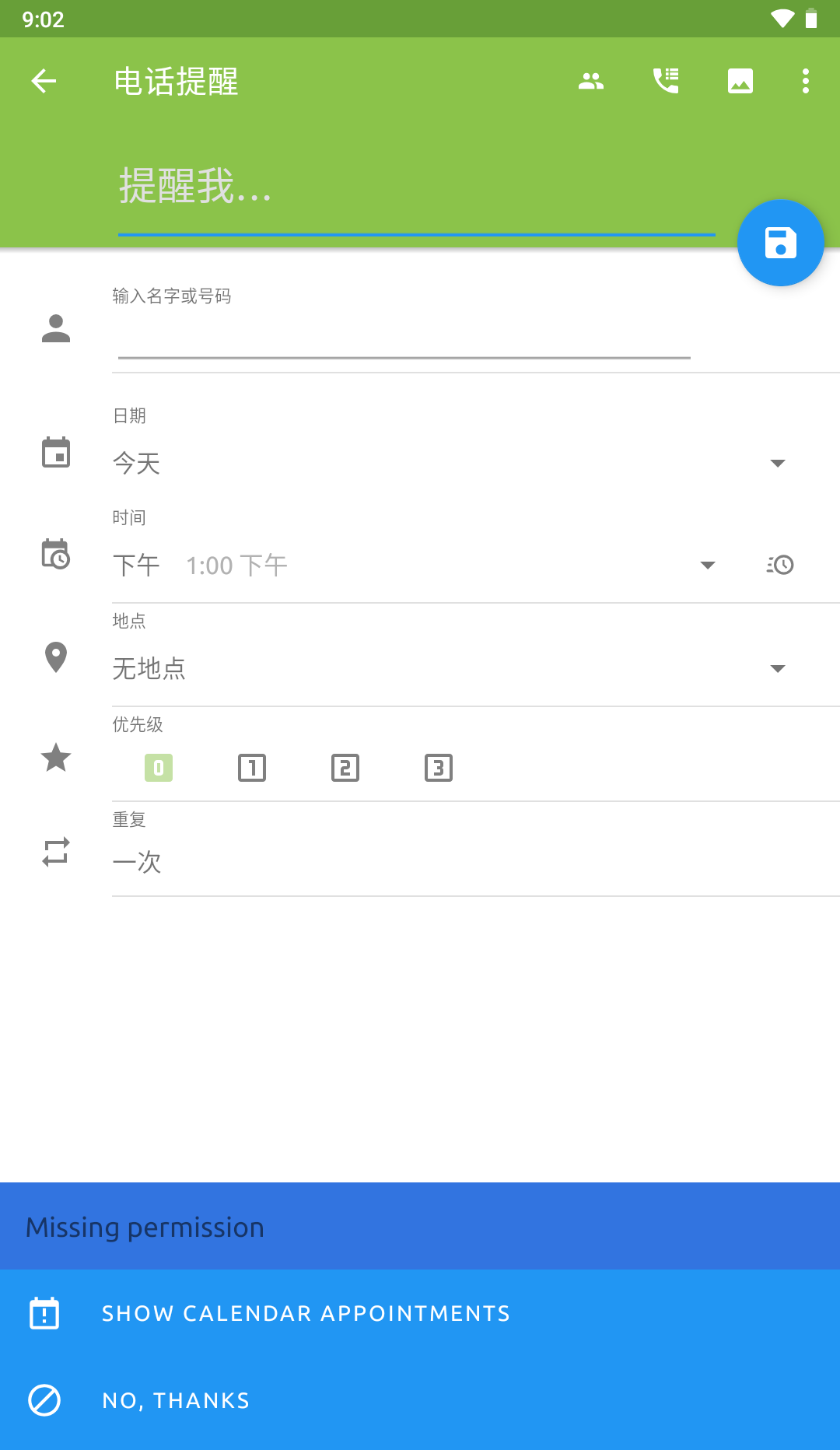
Task: Open the image attachment icon
Action: point(740,80)
